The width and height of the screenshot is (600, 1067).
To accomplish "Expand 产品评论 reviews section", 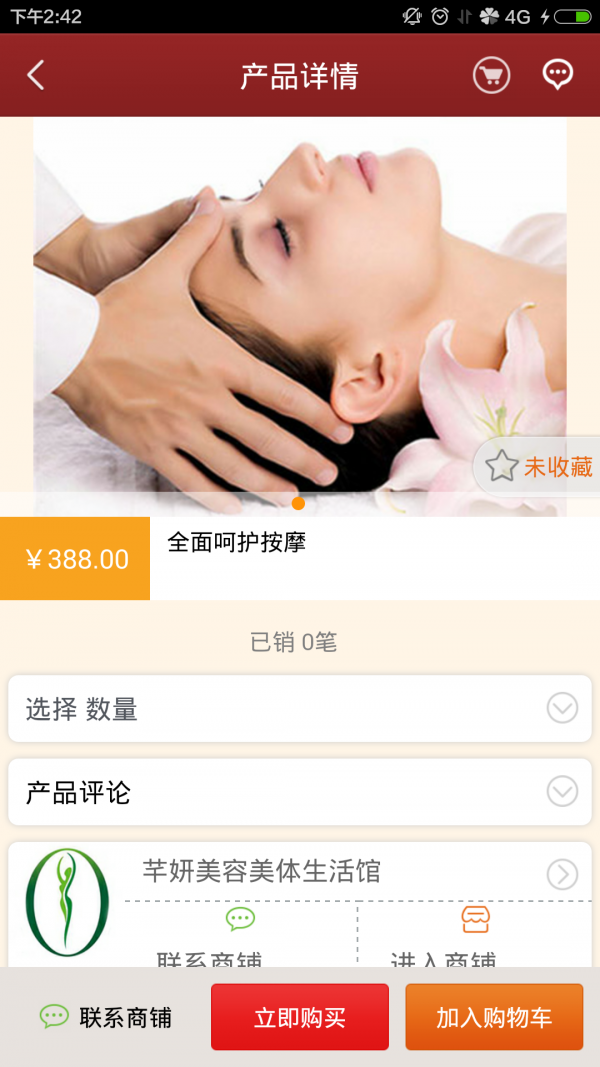I will 300,793.
